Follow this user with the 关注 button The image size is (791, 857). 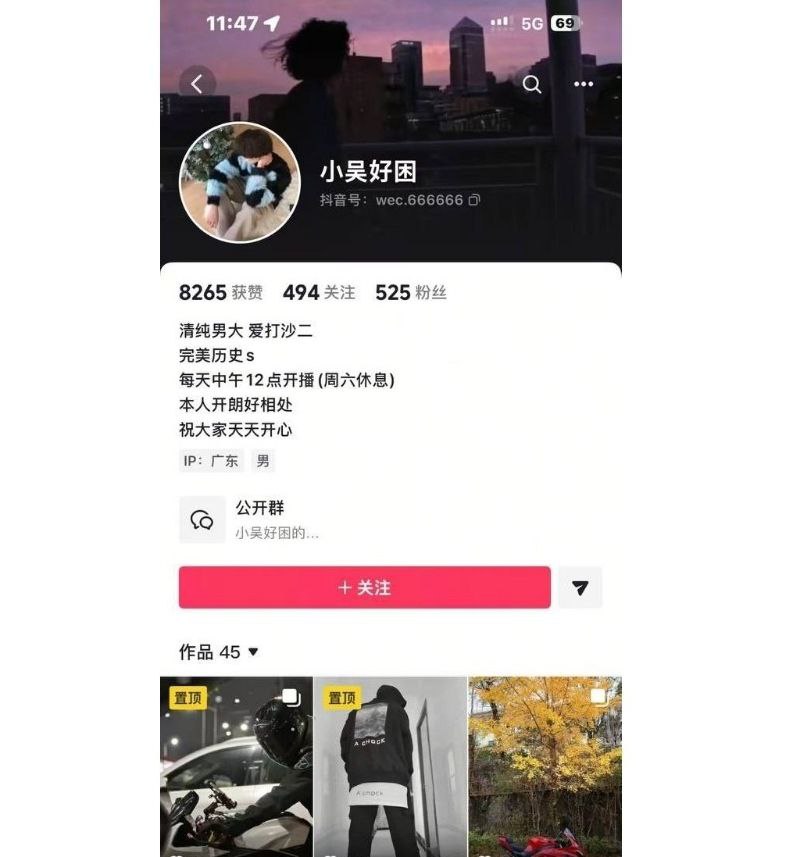[364, 588]
